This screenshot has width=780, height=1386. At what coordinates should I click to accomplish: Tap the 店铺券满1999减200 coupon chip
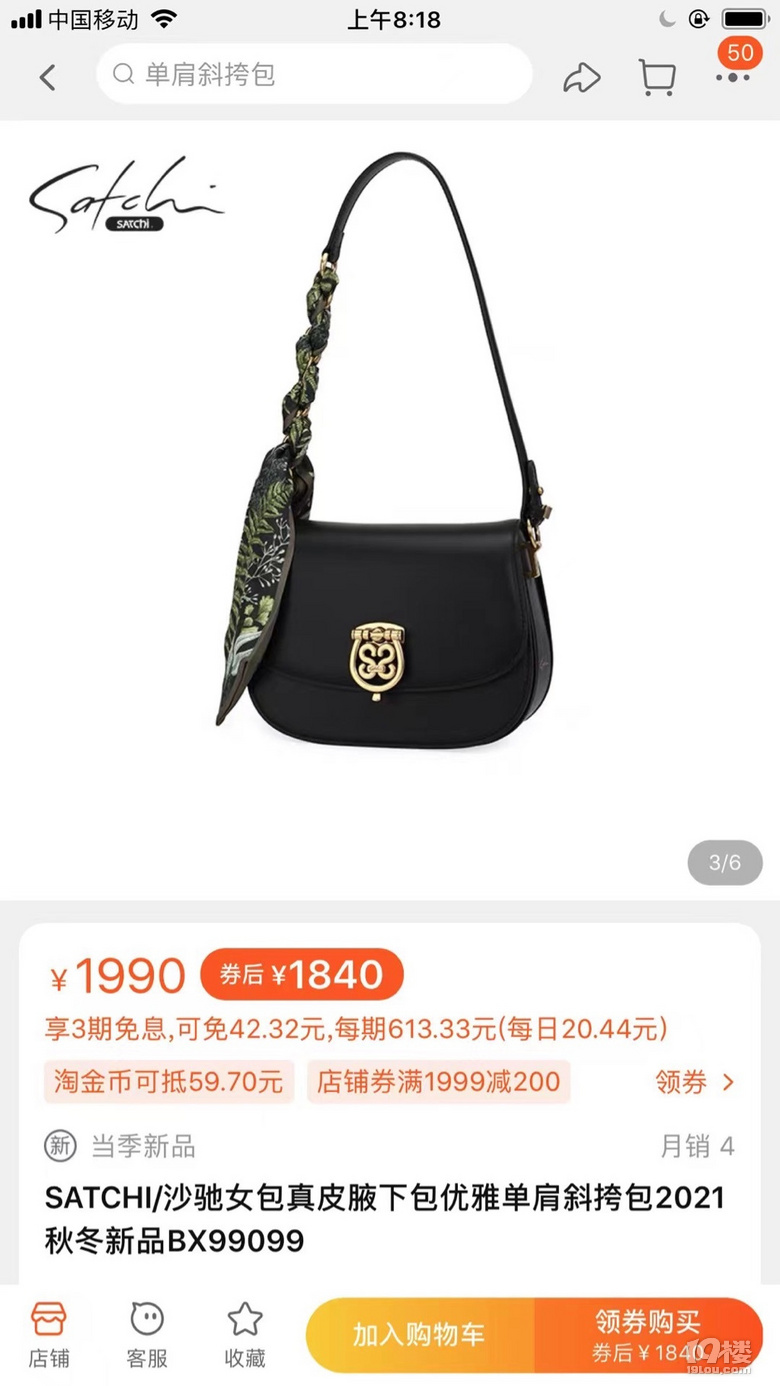coord(438,1081)
